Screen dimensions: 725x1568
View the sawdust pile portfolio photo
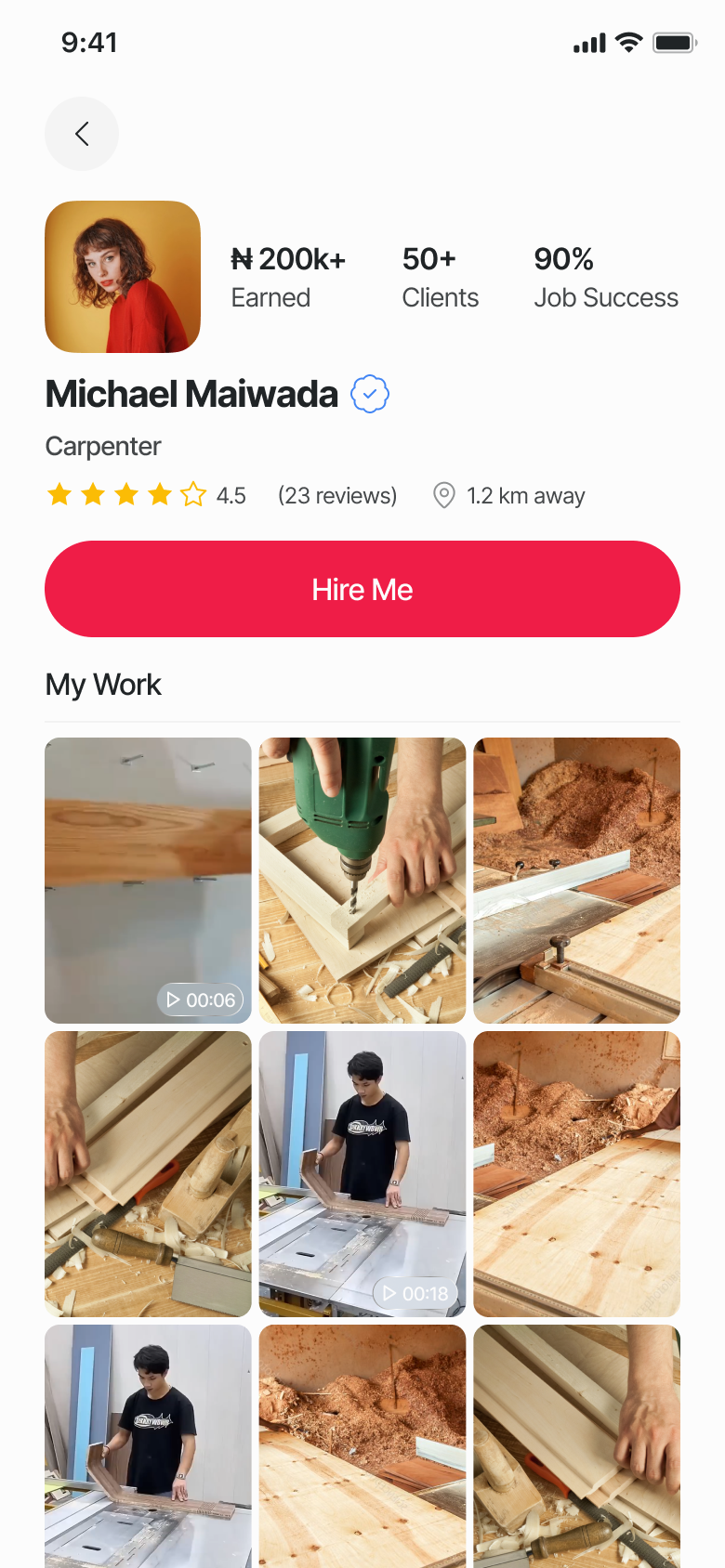pos(576,880)
